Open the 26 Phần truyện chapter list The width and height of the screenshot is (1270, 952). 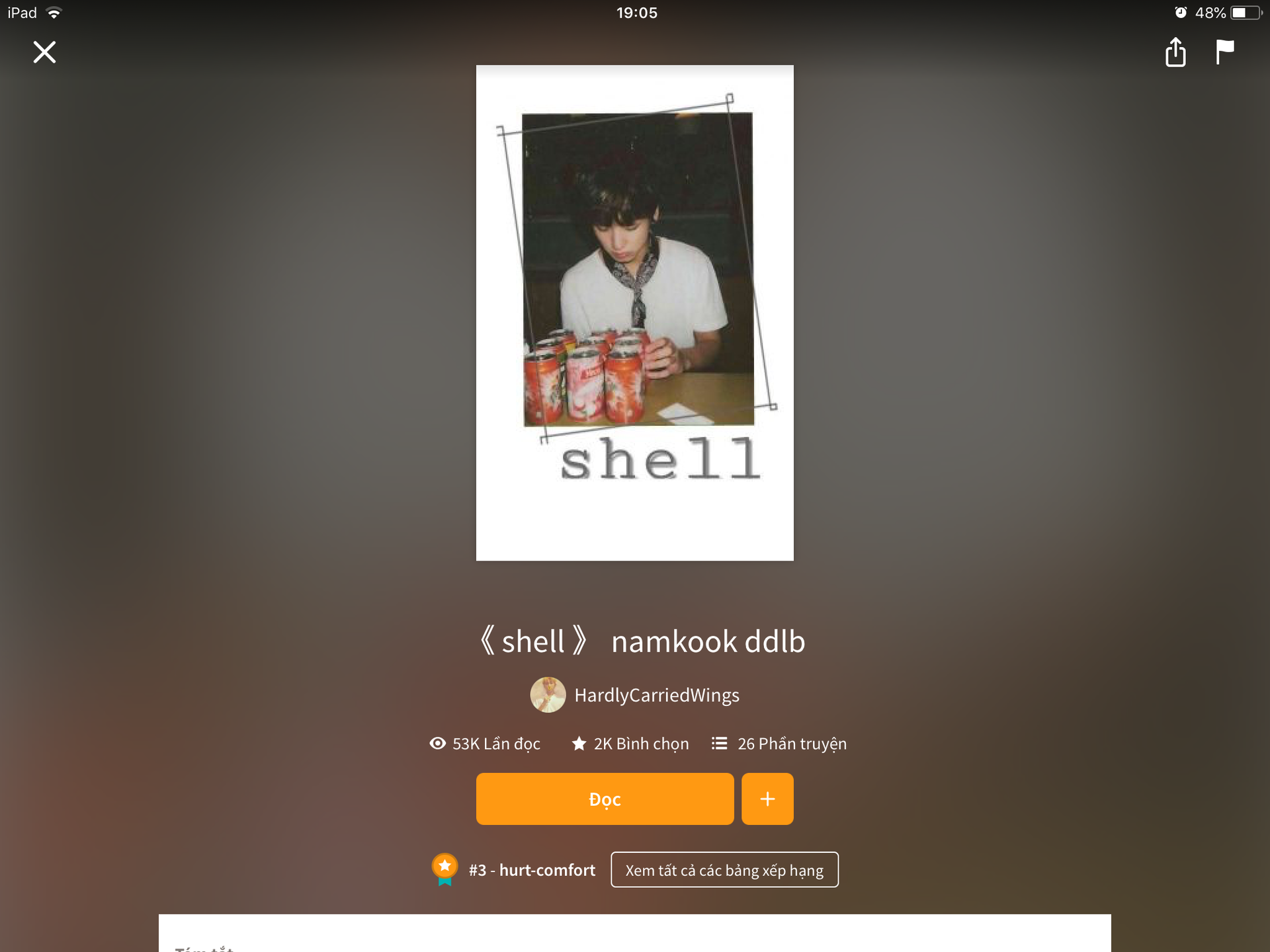pos(779,744)
